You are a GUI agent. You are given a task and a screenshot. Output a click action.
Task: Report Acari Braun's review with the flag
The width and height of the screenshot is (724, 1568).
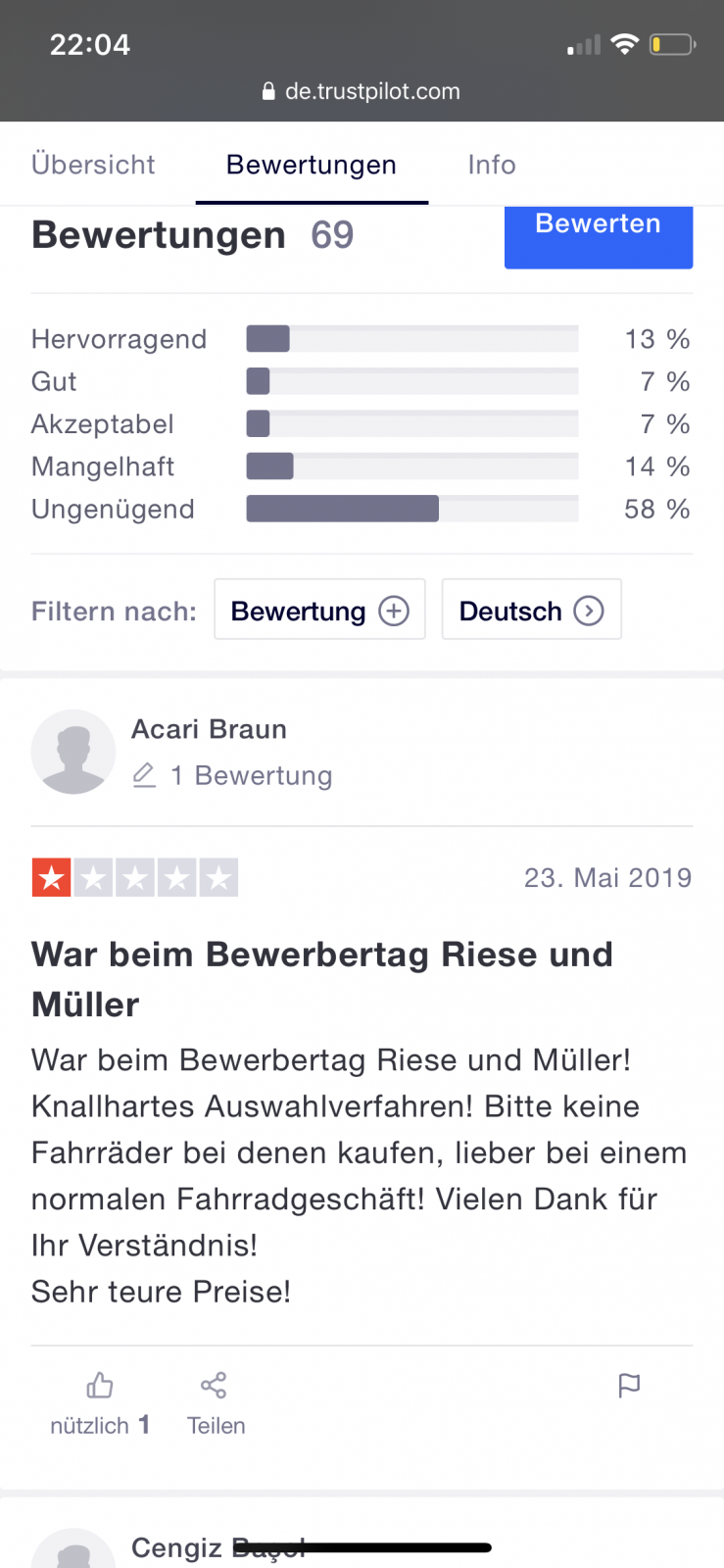click(x=629, y=1386)
